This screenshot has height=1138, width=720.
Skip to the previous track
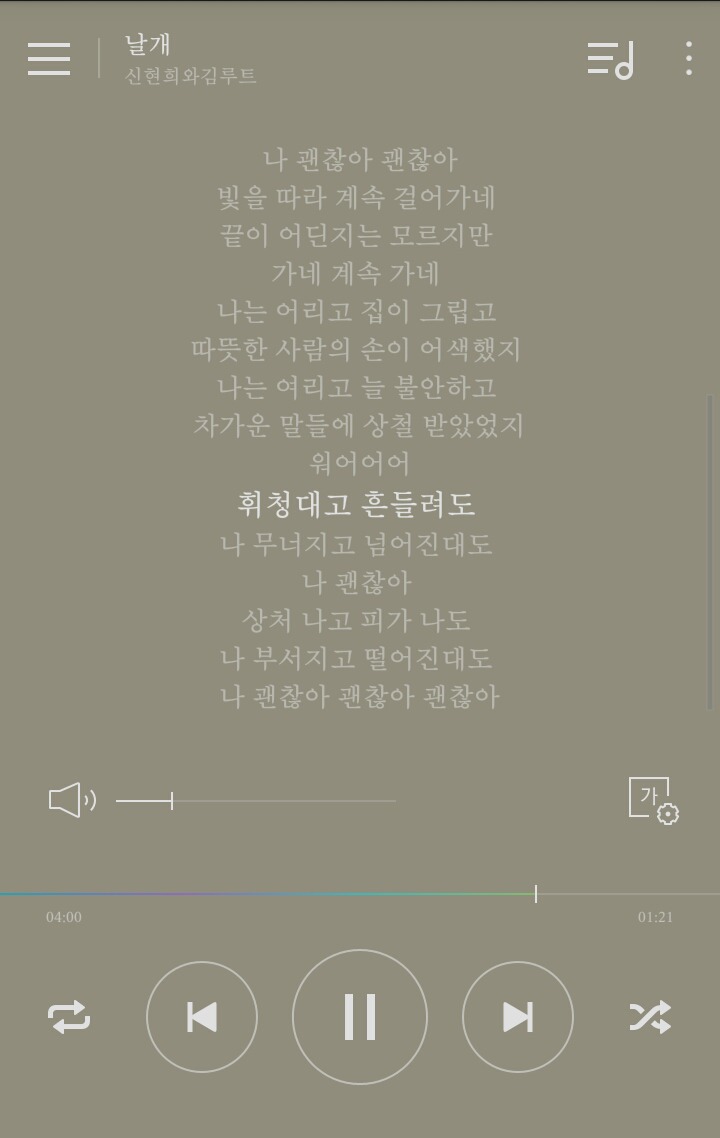(x=202, y=1017)
